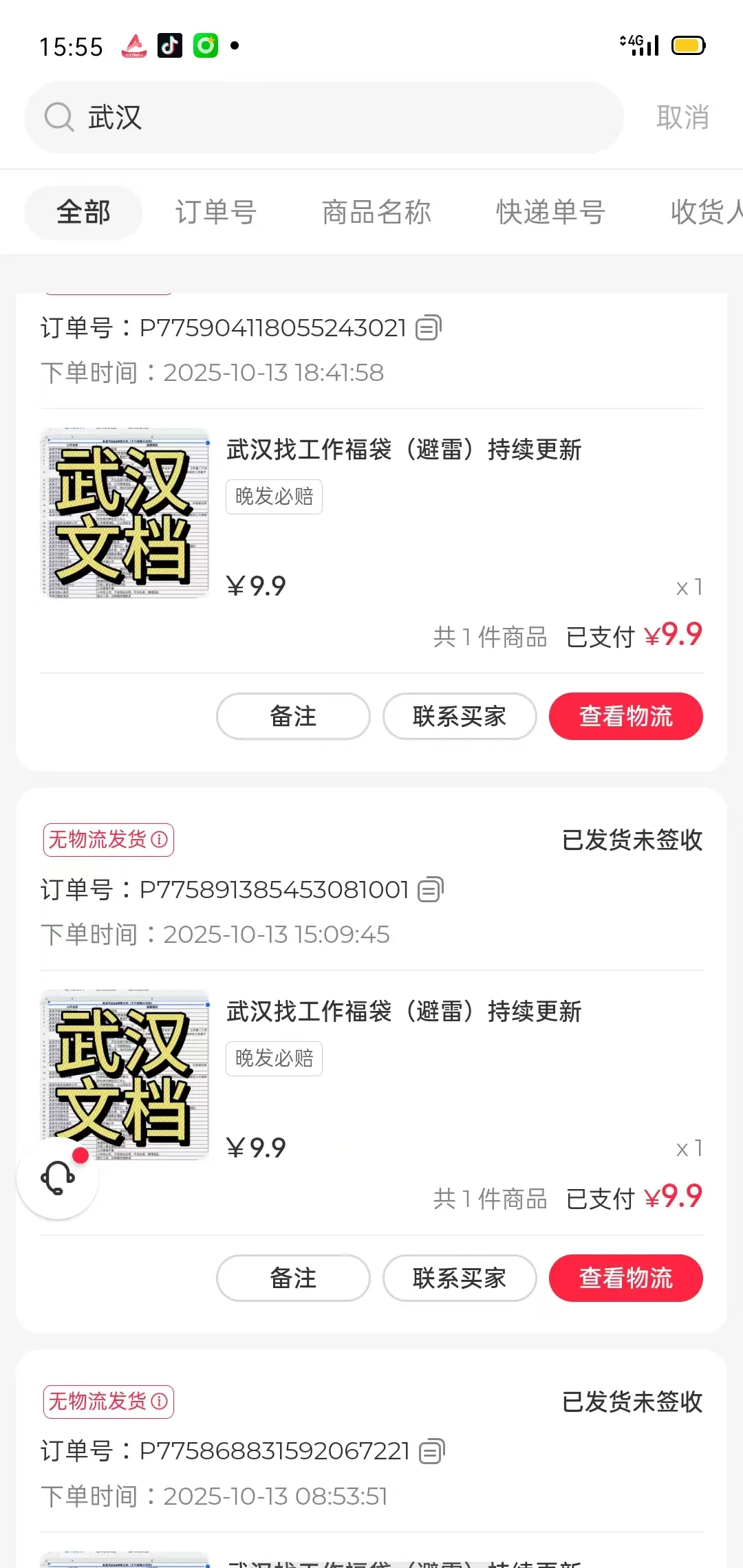
Task: Copy order number P775891385453081001
Action: click(x=431, y=889)
